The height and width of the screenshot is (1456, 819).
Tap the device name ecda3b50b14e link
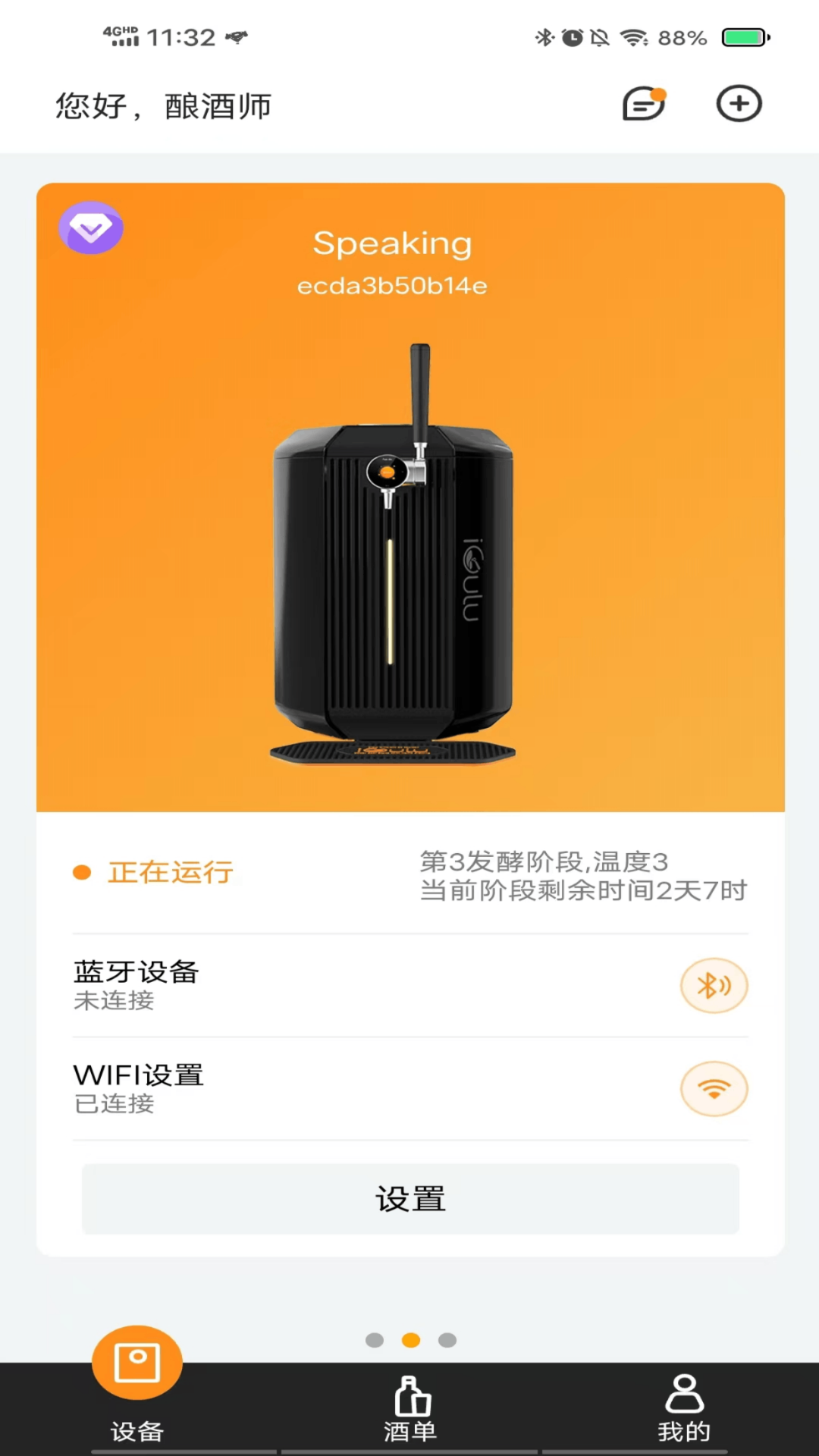[x=393, y=286]
